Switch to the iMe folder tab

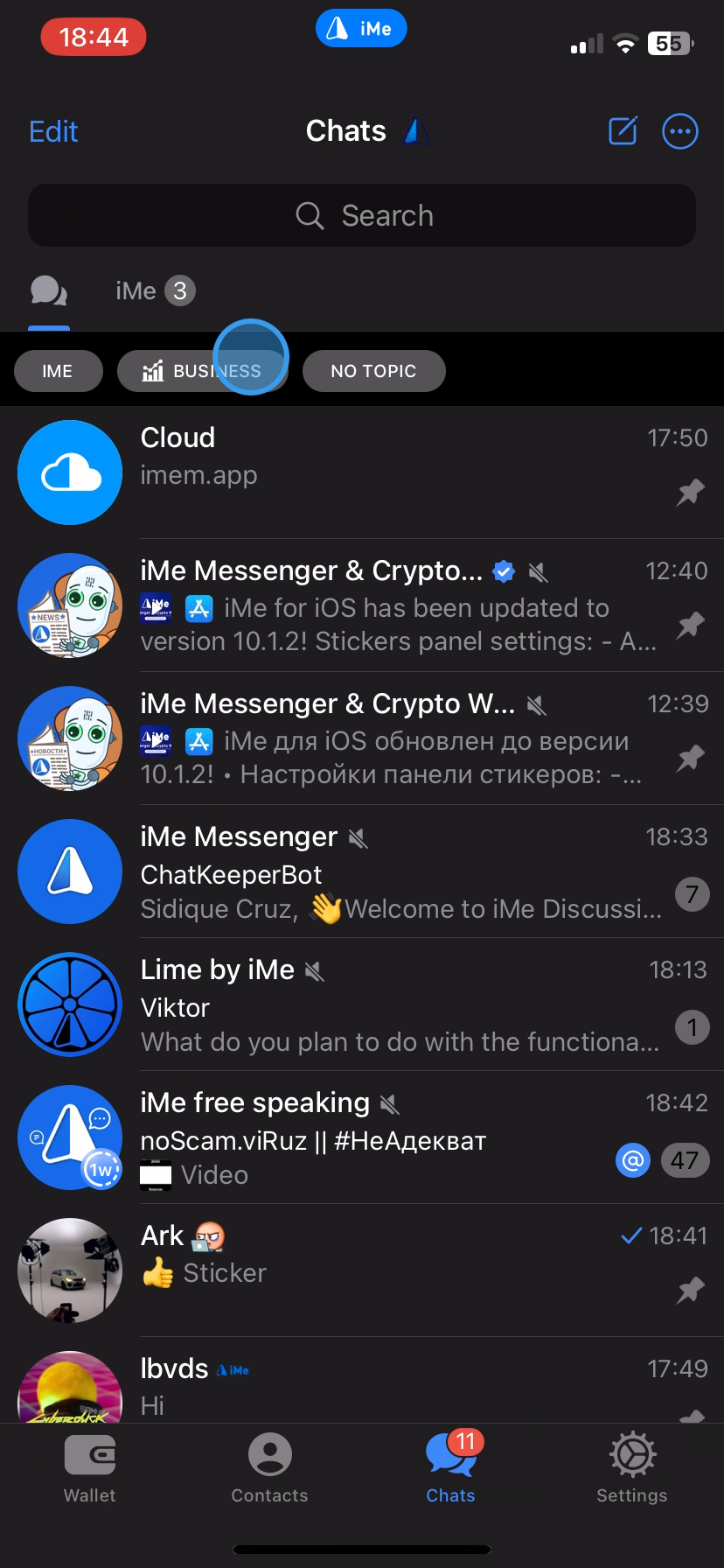[x=155, y=291]
